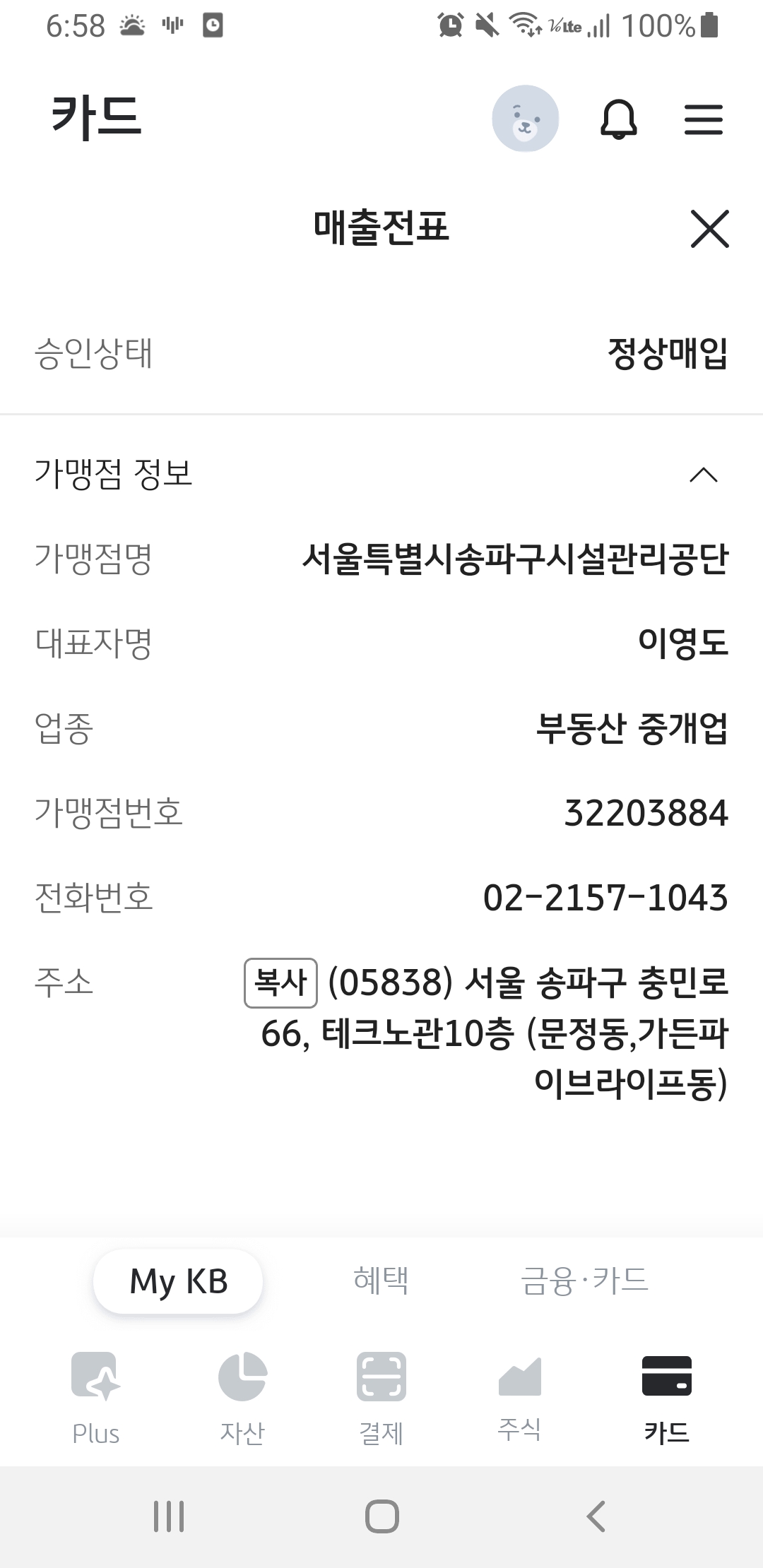Image resolution: width=763 pixels, height=1568 pixels.
Task: Switch to the 금융·카드 tab
Action: pyautogui.click(x=584, y=1281)
